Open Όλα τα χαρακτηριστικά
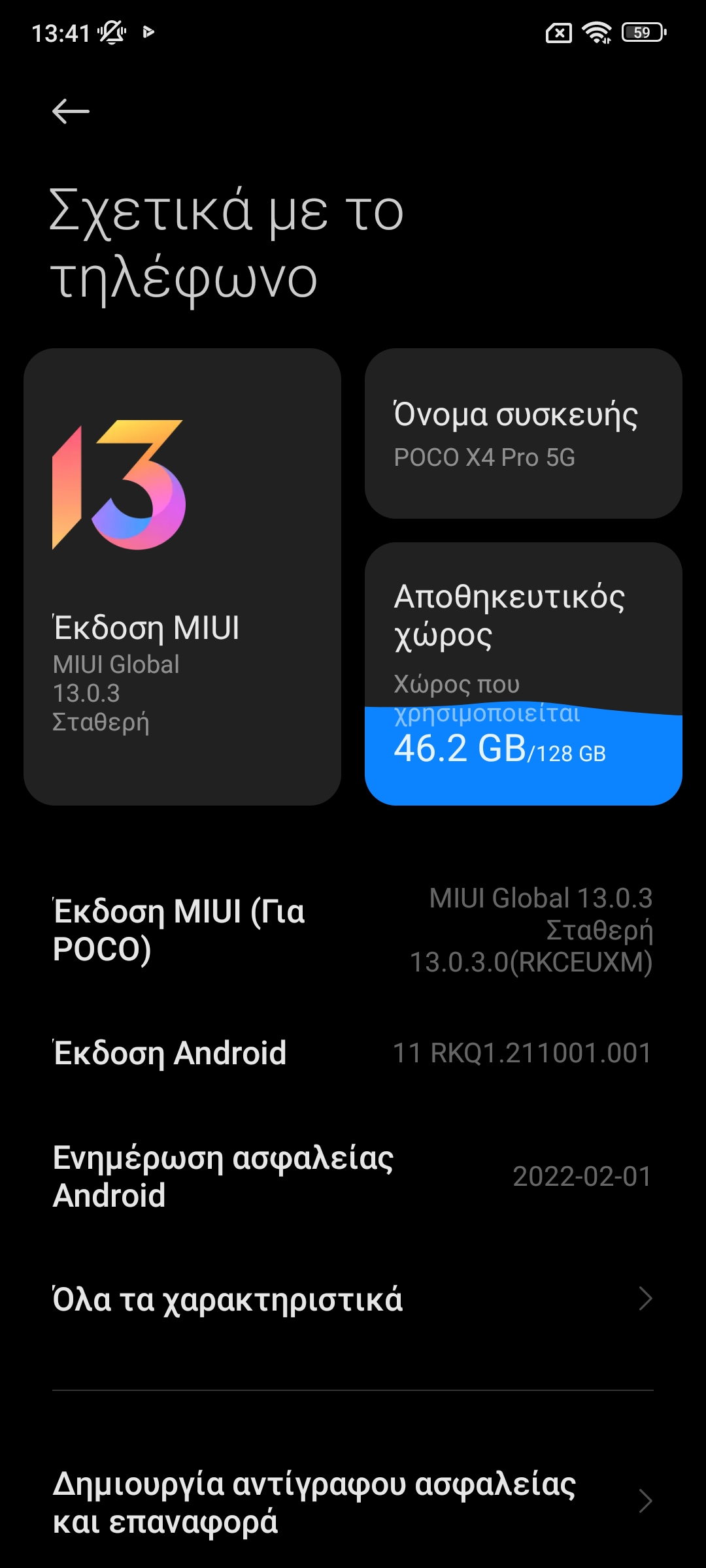This screenshot has height=1568, width=706. (x=353, y=1299)
